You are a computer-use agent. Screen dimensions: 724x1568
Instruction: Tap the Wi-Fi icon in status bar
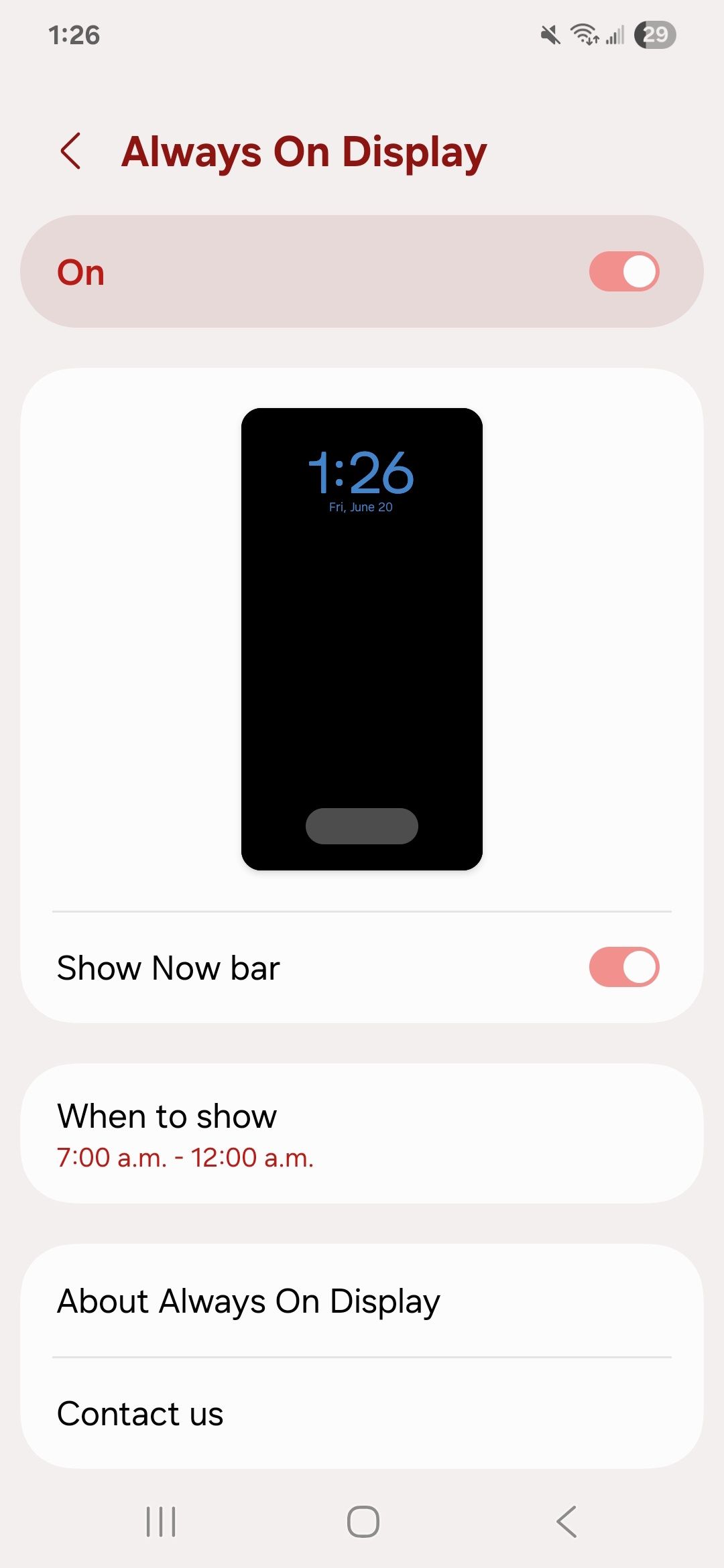coord(583,36)
